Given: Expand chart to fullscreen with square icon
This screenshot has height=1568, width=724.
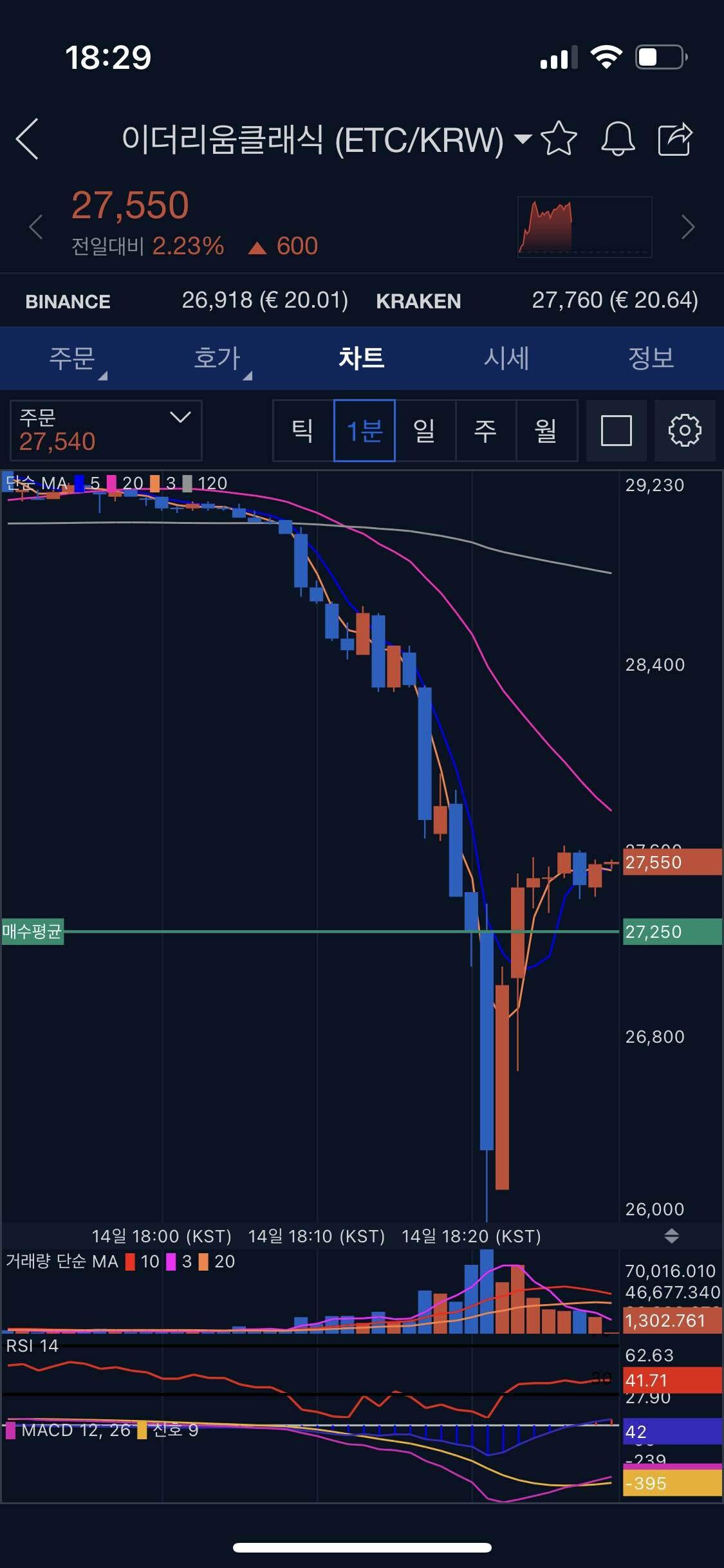Looking at the screenshot, I should click(x=616, y=430).
